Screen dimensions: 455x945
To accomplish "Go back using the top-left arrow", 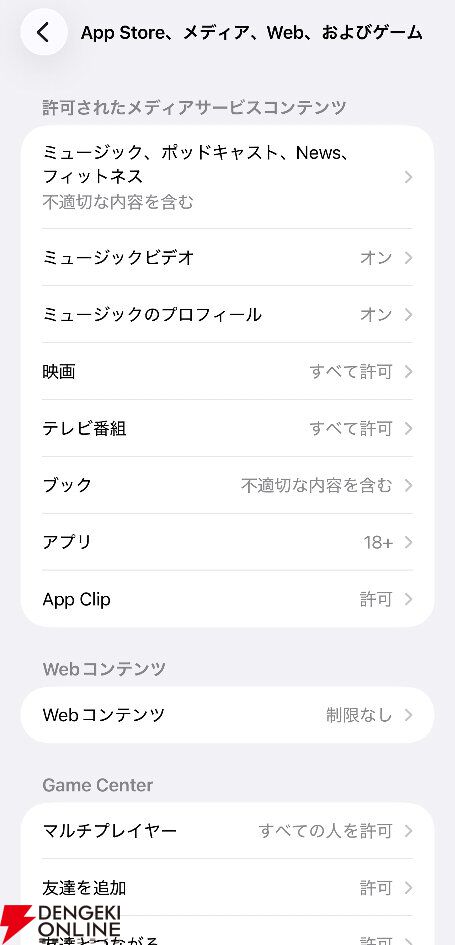I will pyautogui.click(x=44, y=32).
